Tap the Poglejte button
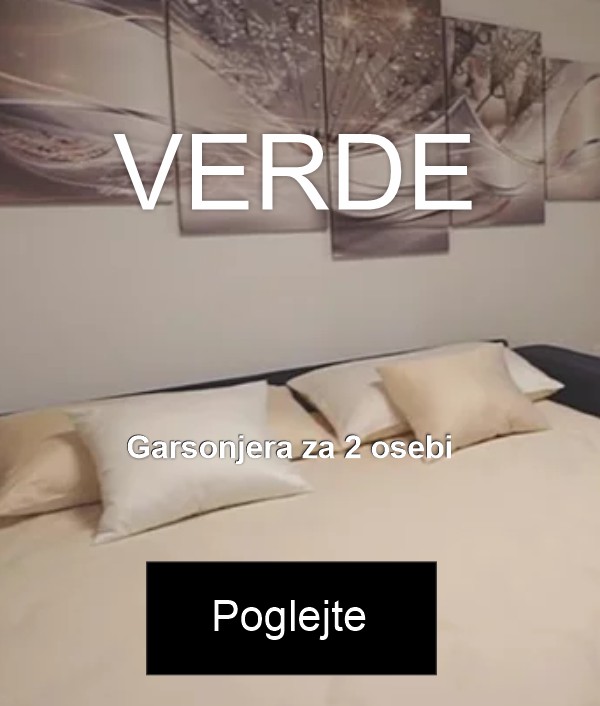600x706 pixels. click(291, 617)
